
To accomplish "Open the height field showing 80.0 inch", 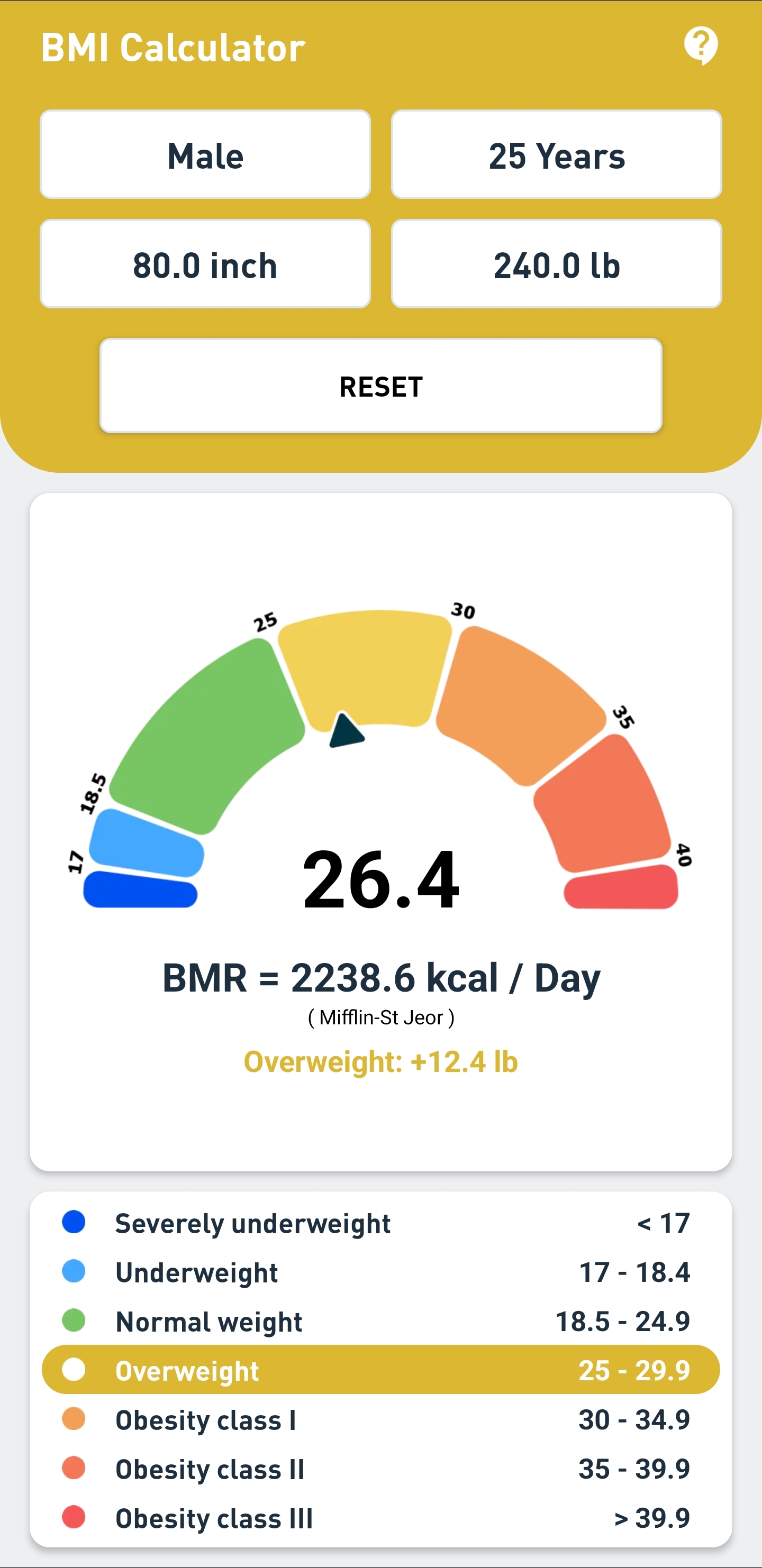I will 204,264.
